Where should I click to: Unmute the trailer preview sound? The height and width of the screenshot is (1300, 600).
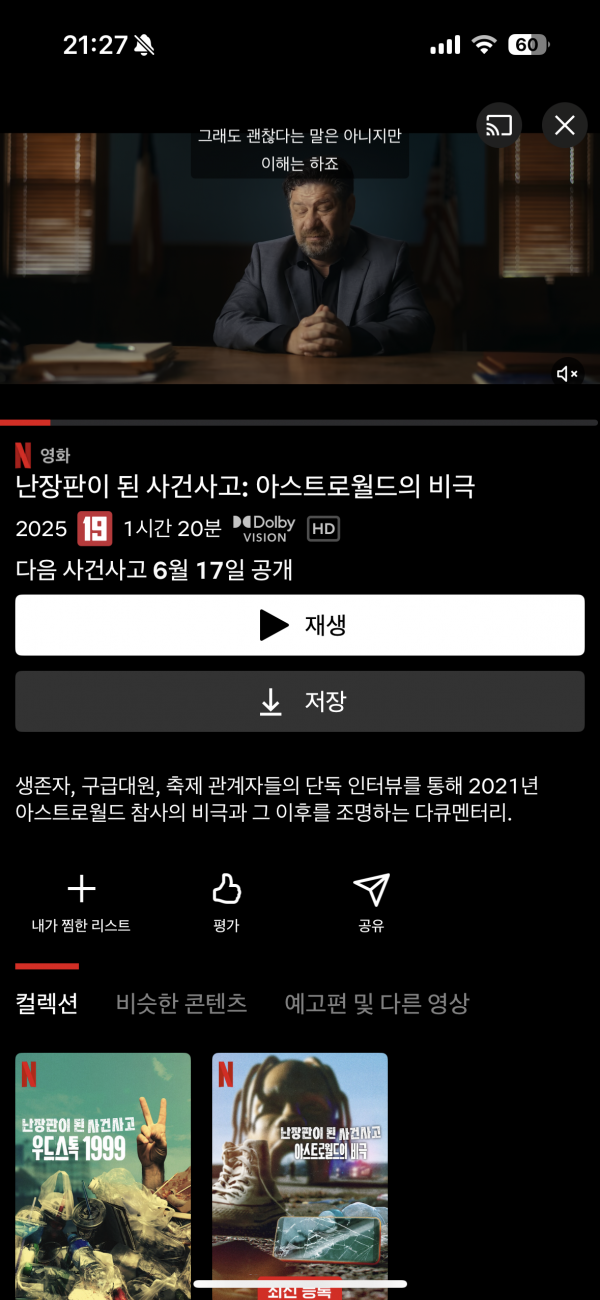pos(567,373)
